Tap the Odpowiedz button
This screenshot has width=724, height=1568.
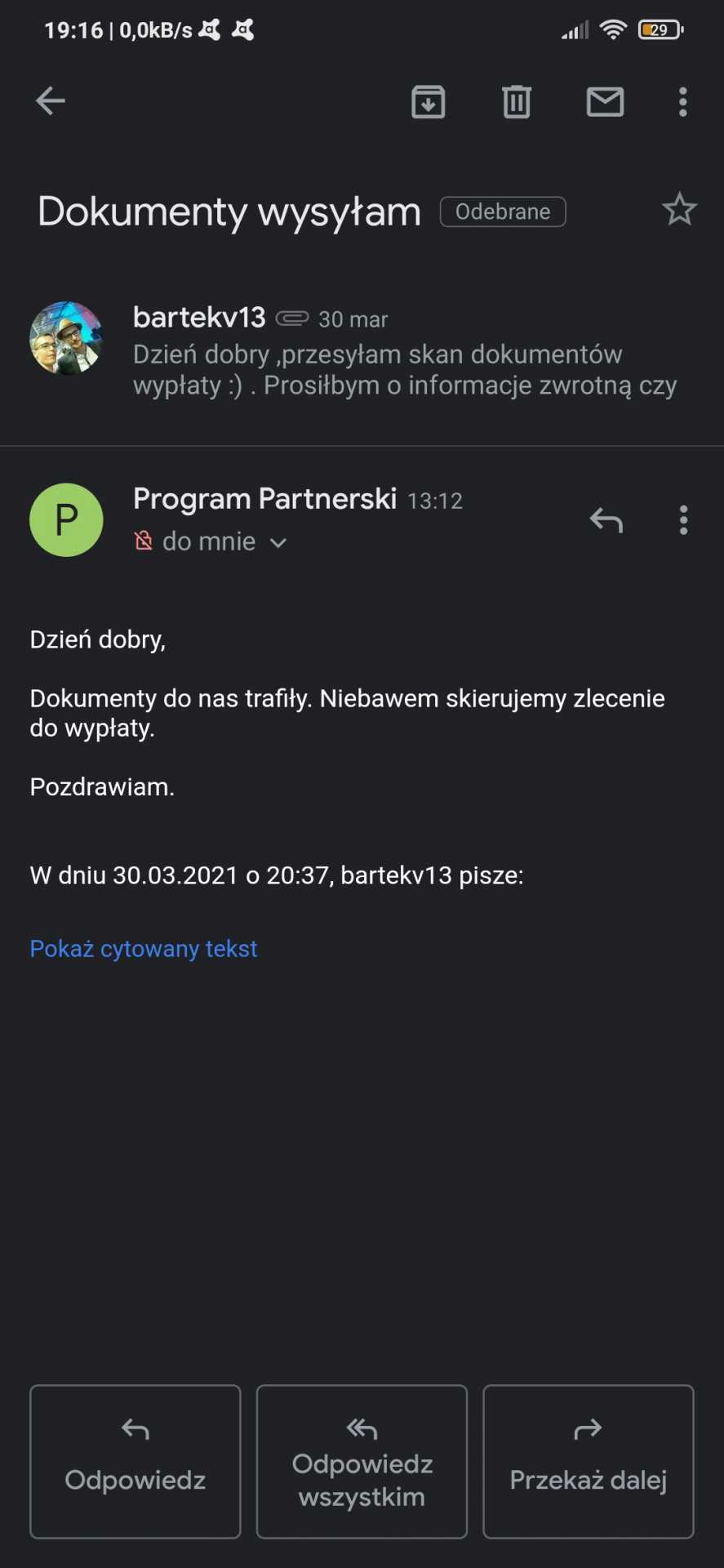(135, 1461)
